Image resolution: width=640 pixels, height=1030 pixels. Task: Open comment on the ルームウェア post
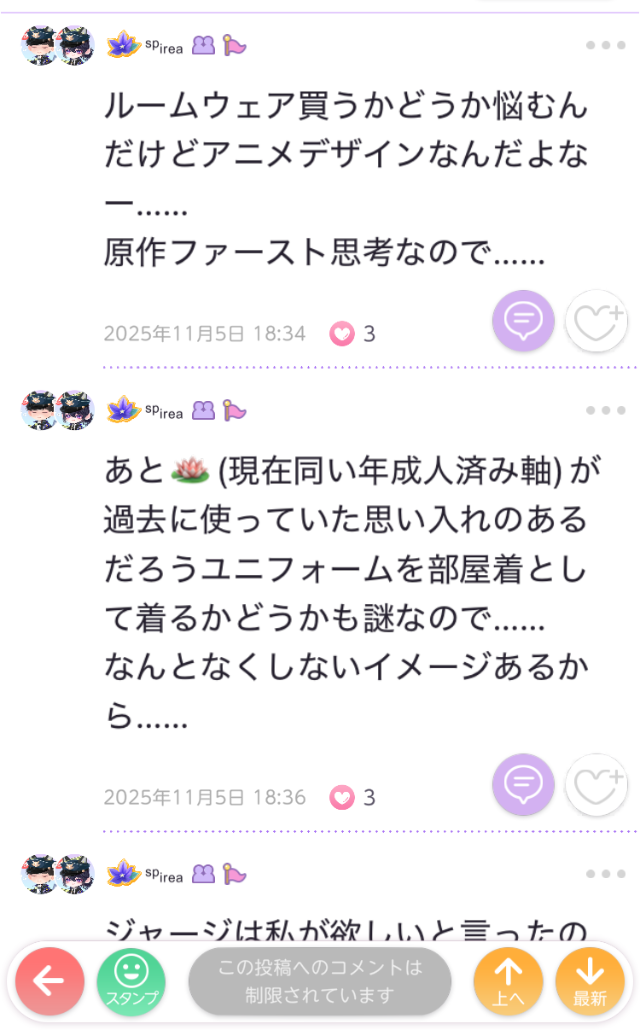click(x=523, y=321)
